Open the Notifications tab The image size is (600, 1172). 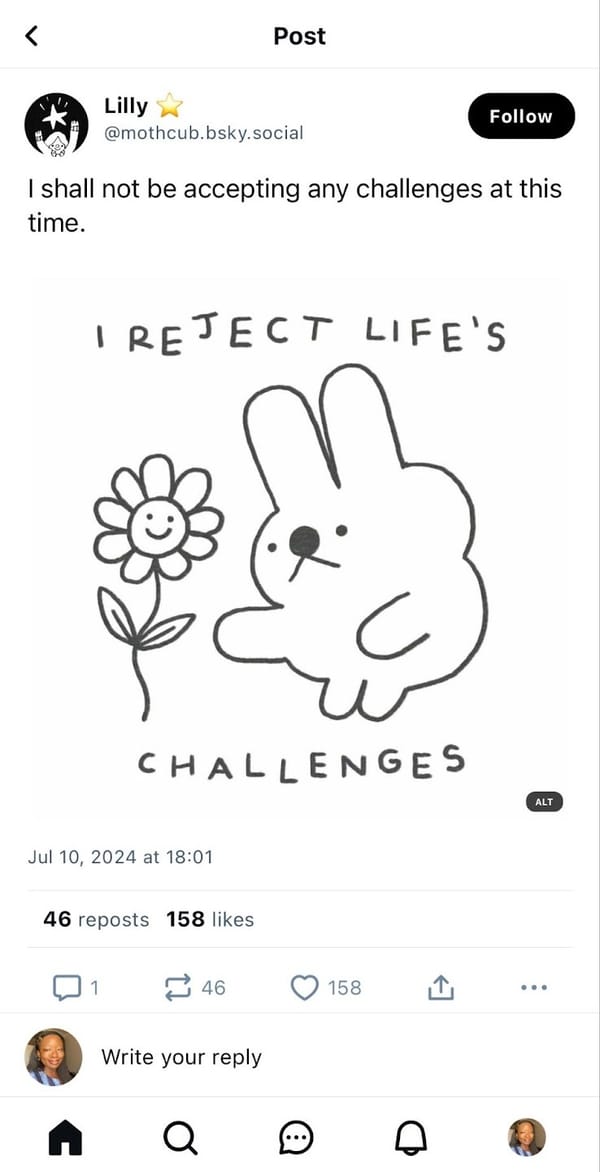412,1137
